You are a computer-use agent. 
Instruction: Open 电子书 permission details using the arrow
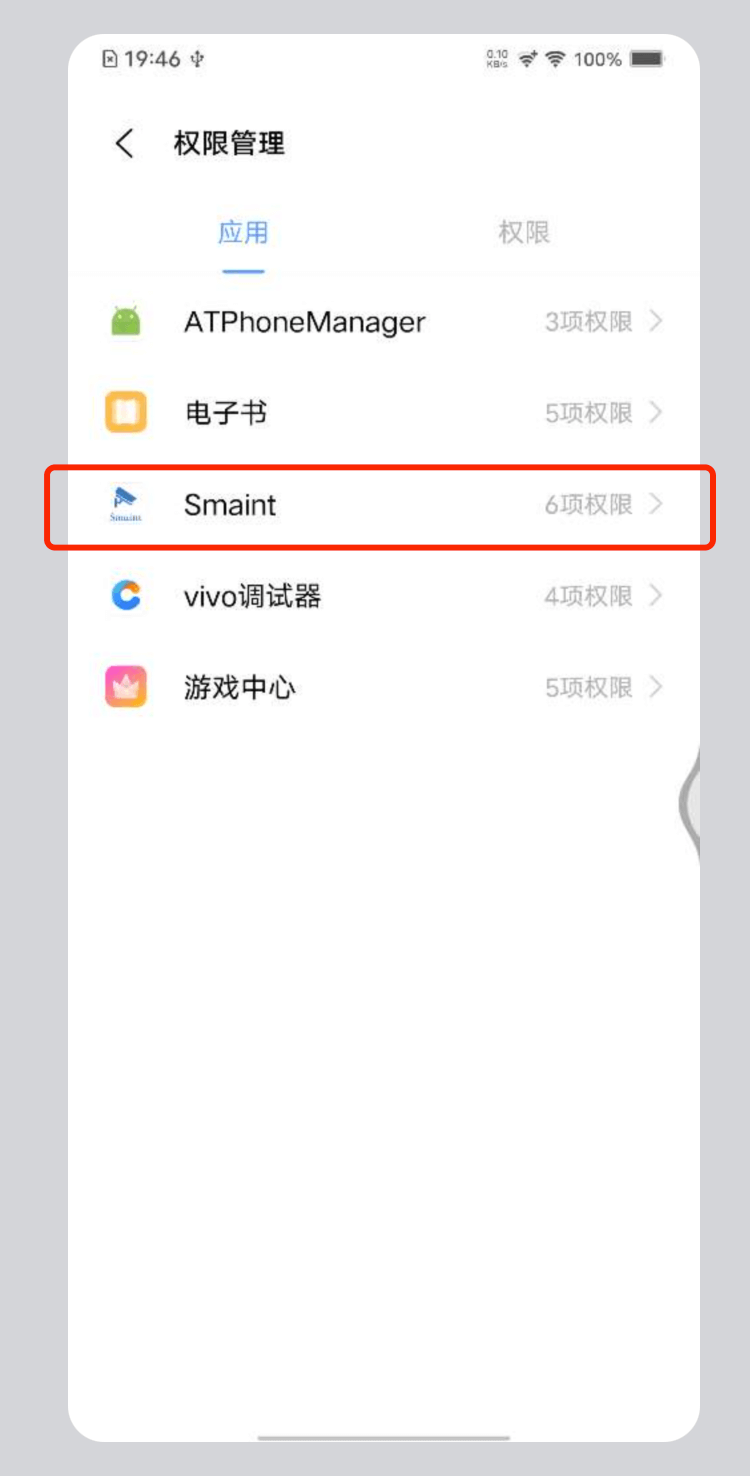point(657,412)
